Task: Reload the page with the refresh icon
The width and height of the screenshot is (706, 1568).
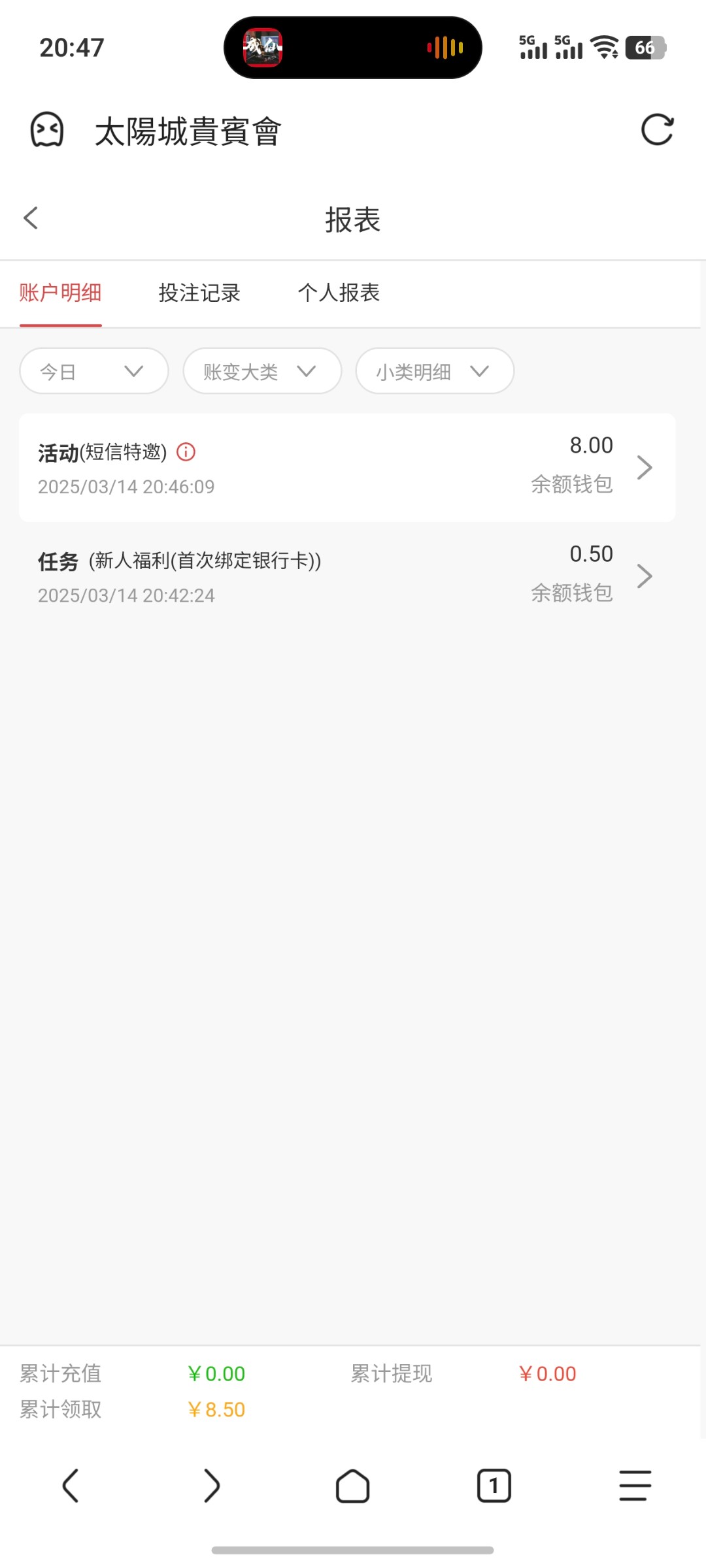Action: click(x=657, y=129)
